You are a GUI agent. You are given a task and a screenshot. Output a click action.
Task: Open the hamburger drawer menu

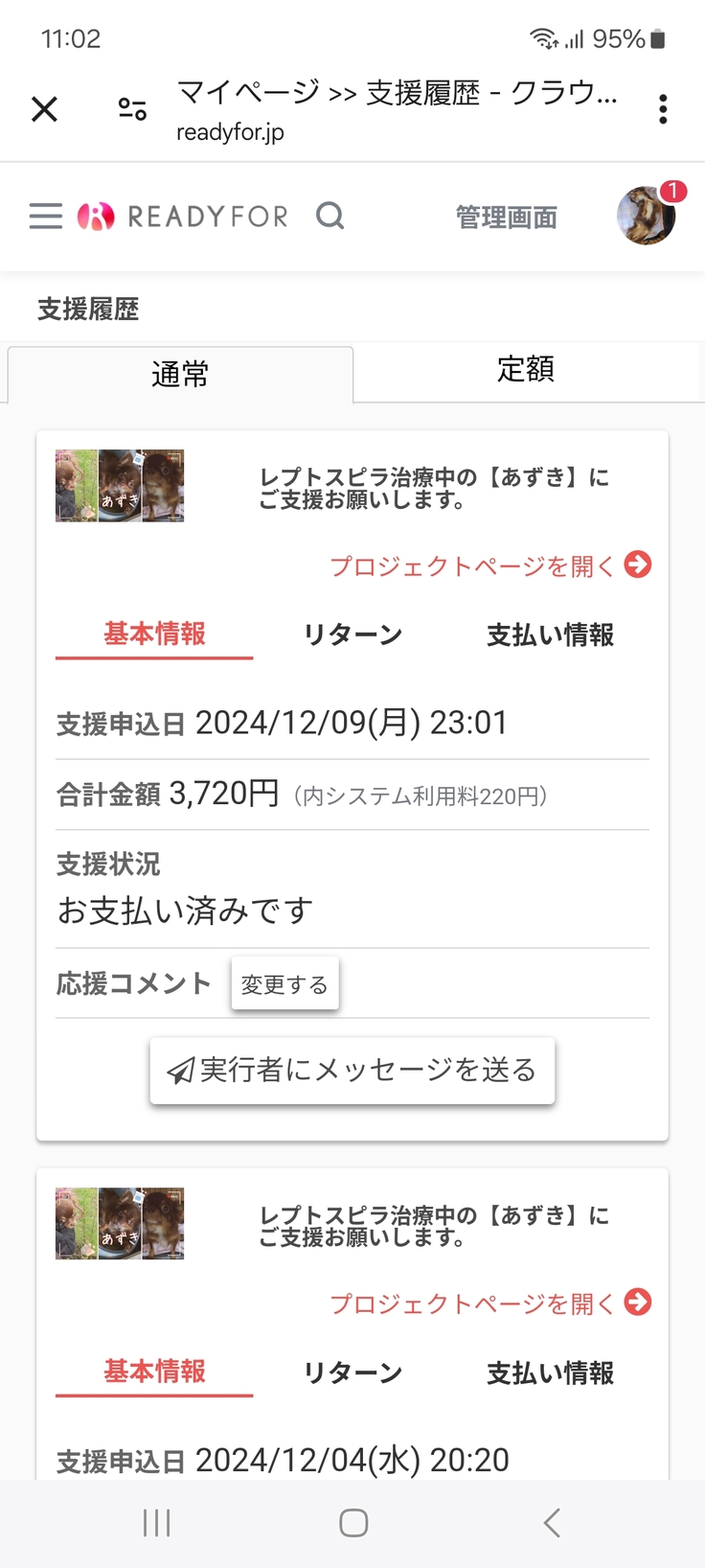(45, 217)
